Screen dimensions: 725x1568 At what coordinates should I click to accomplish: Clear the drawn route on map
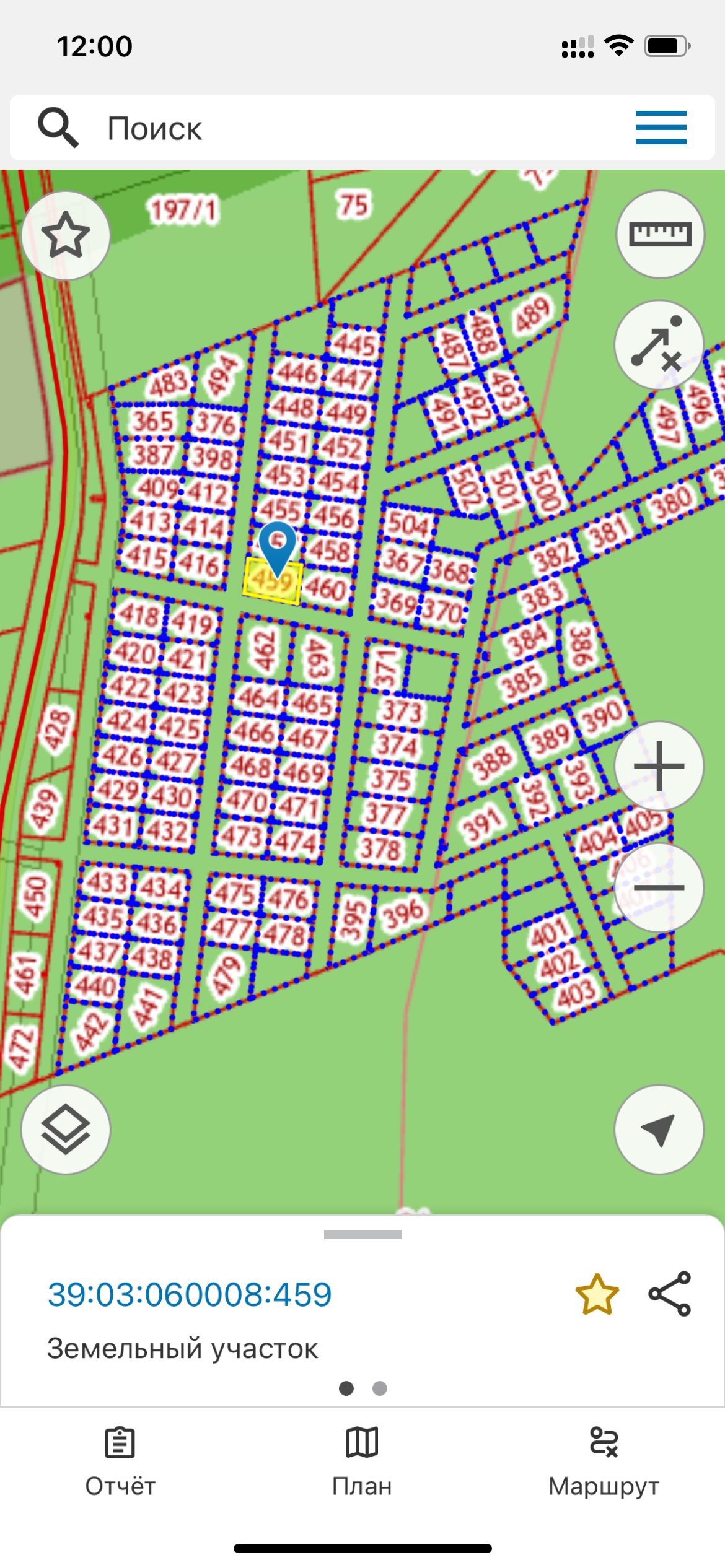[x=659, y=345]
